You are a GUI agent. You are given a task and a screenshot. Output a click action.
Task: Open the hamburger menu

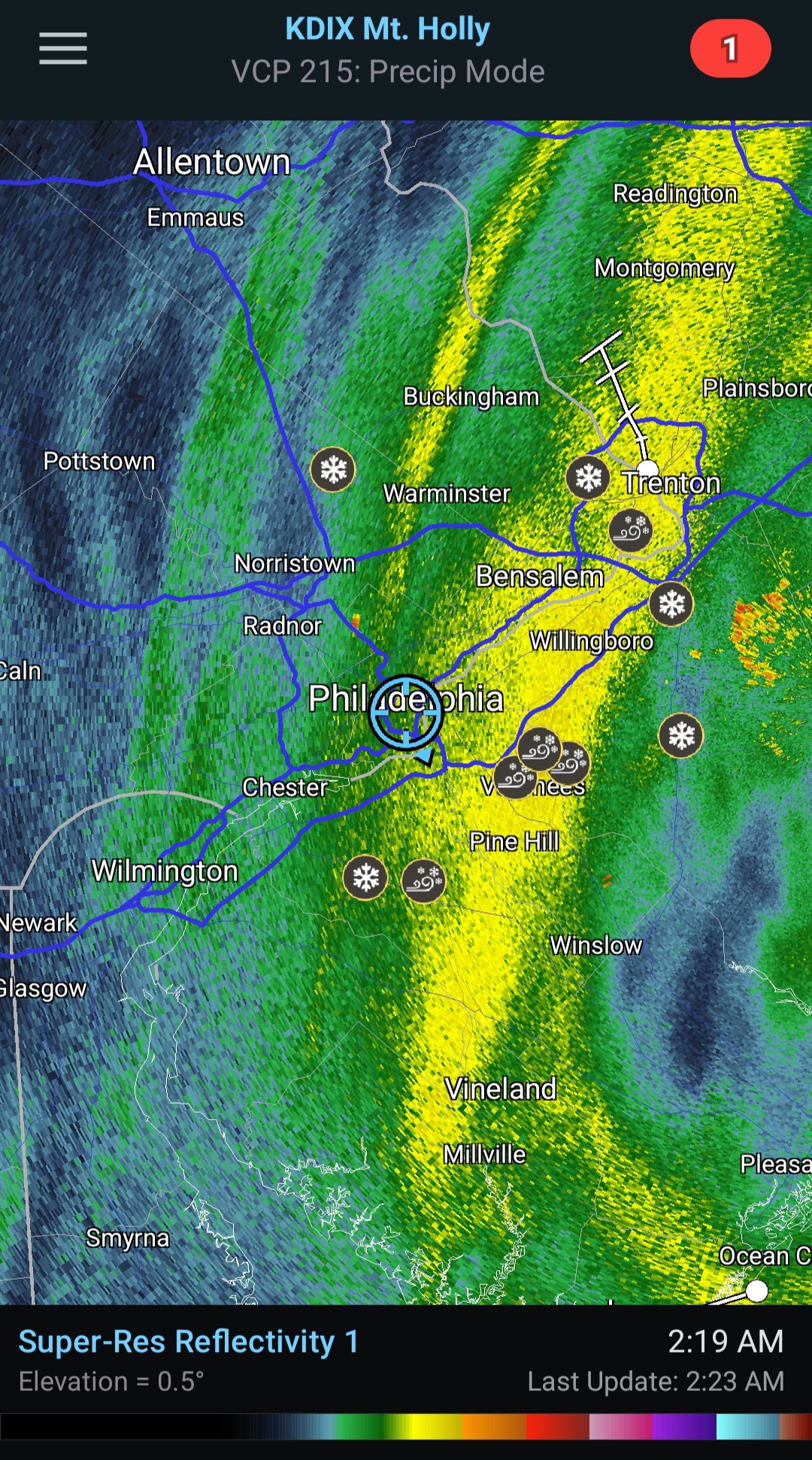(63, 49)
